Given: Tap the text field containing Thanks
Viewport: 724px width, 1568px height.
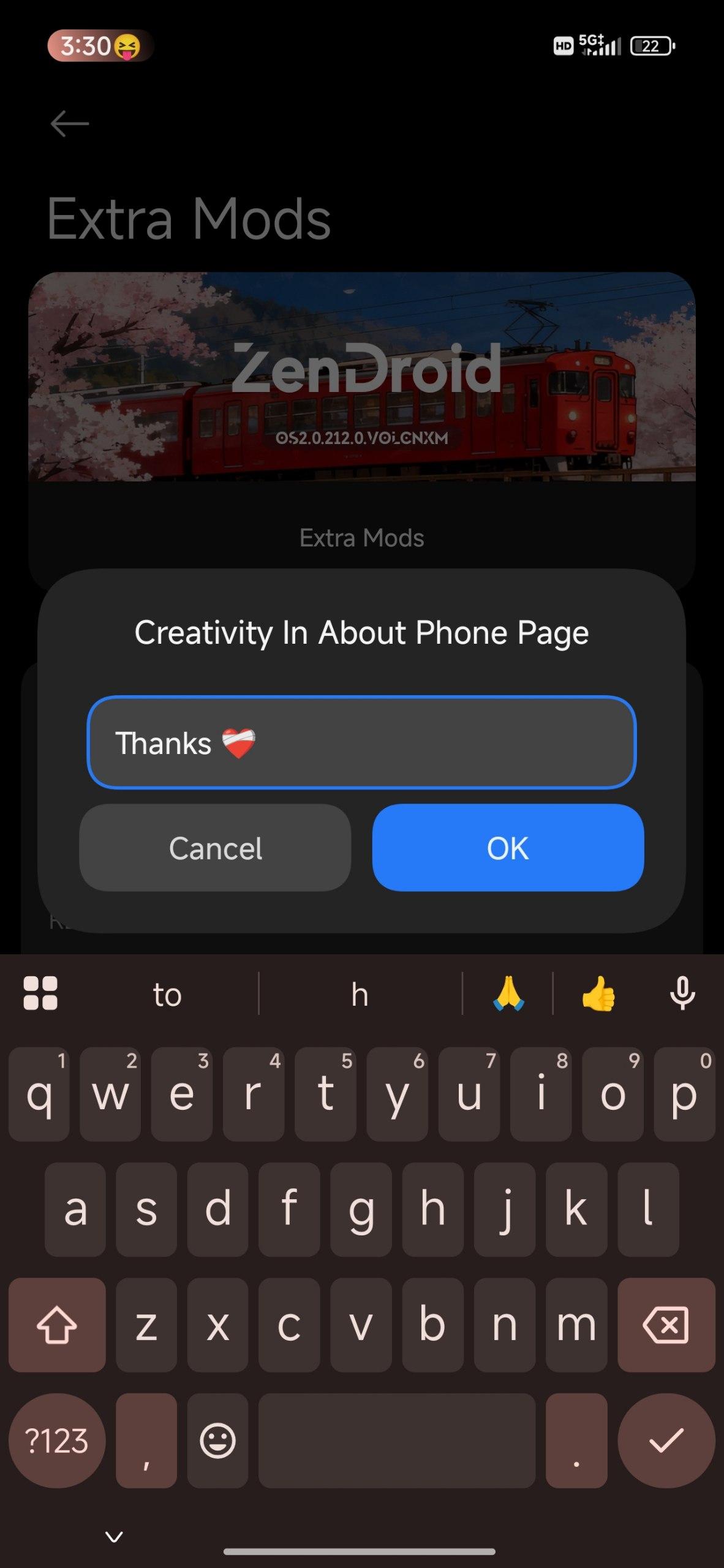Looking at the screenshot, I should [361, 742].
